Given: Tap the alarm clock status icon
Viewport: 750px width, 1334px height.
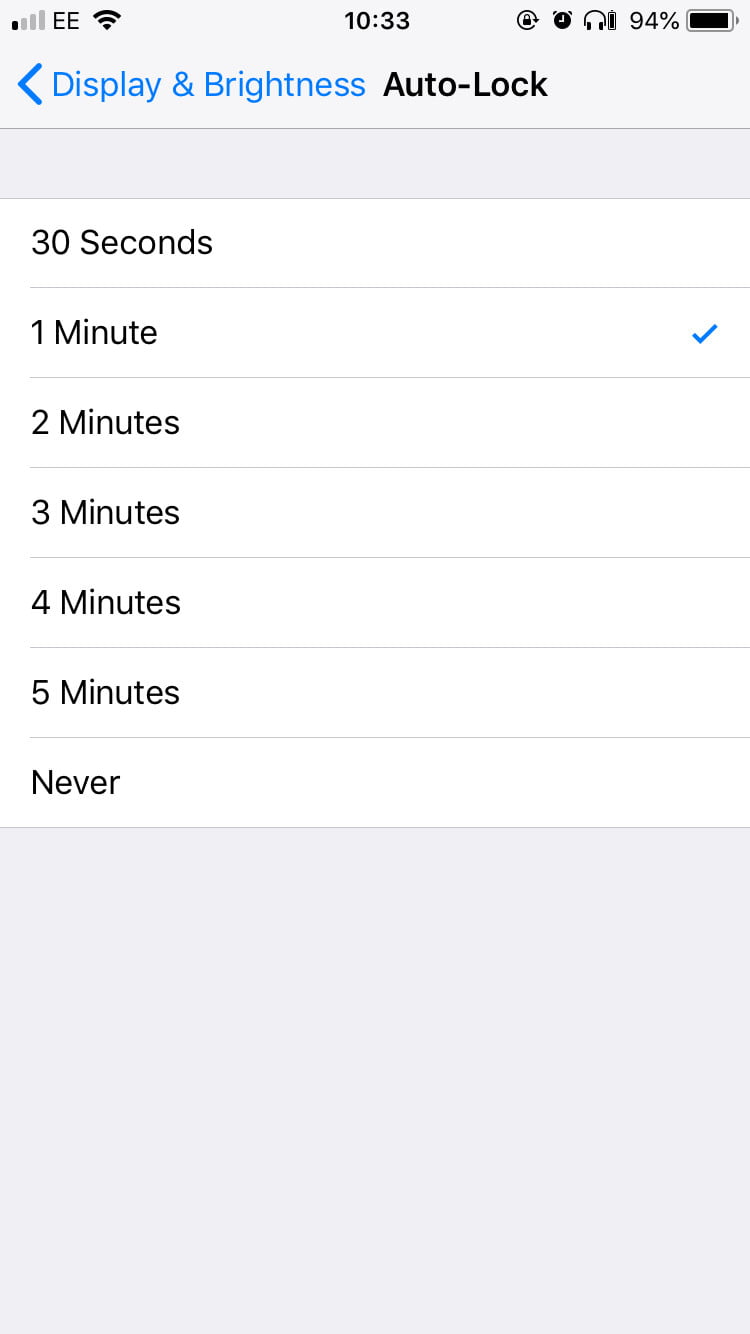Looking at the screenshot, I should click(562, 20).
